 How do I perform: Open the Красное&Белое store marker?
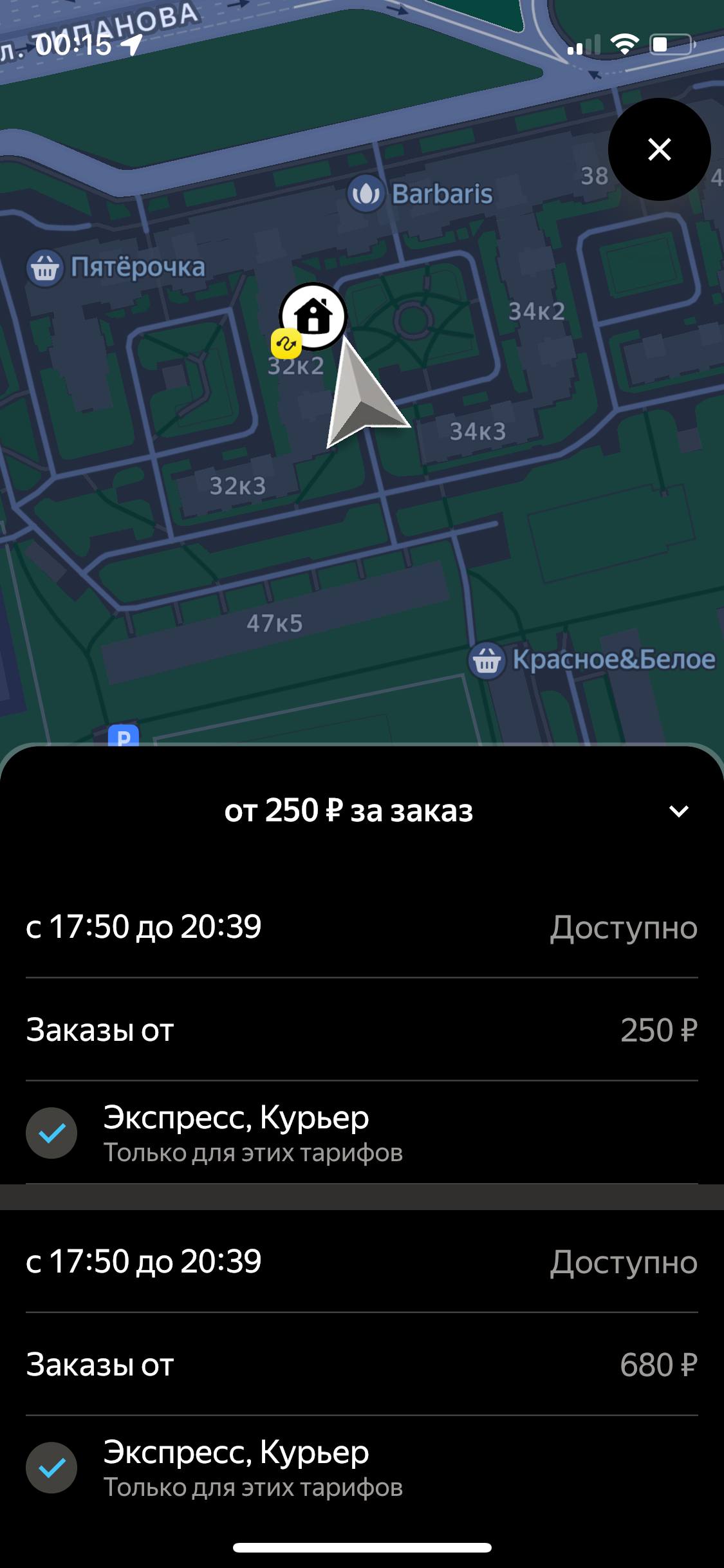click(x=487, y=660)
